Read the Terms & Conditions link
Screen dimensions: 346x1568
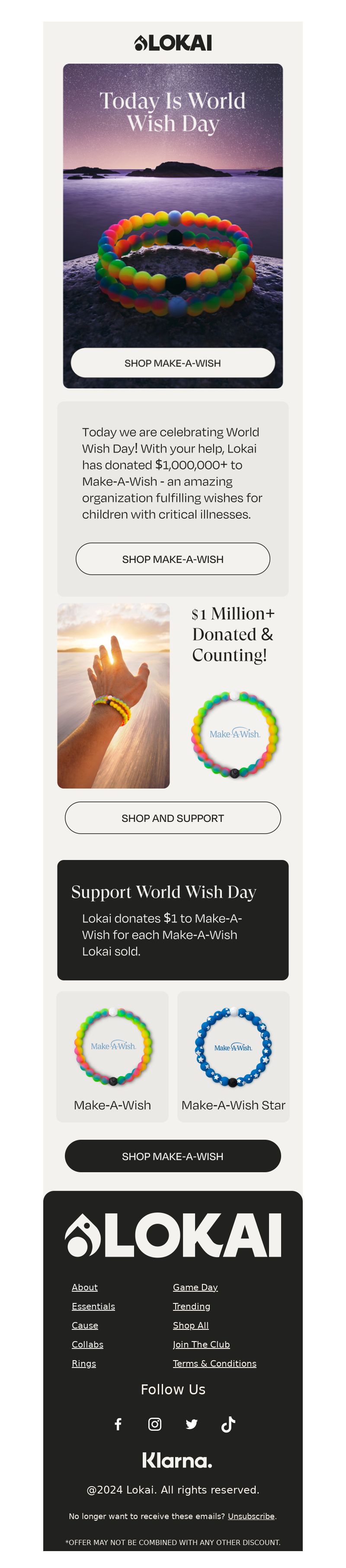(x=215, y=1364)
